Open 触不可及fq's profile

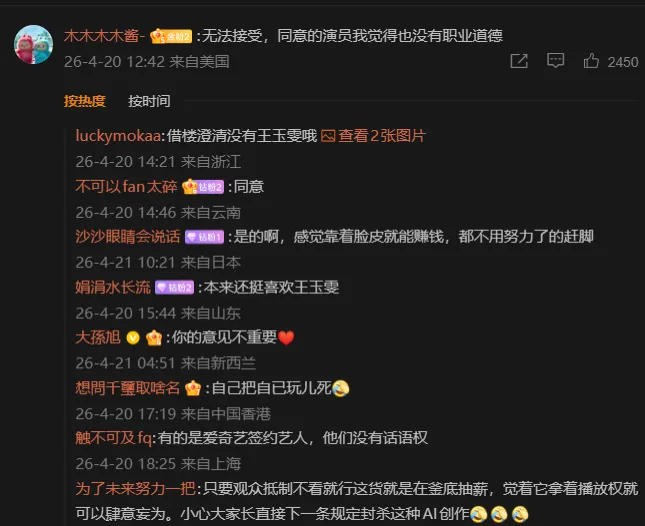[114, 438]
